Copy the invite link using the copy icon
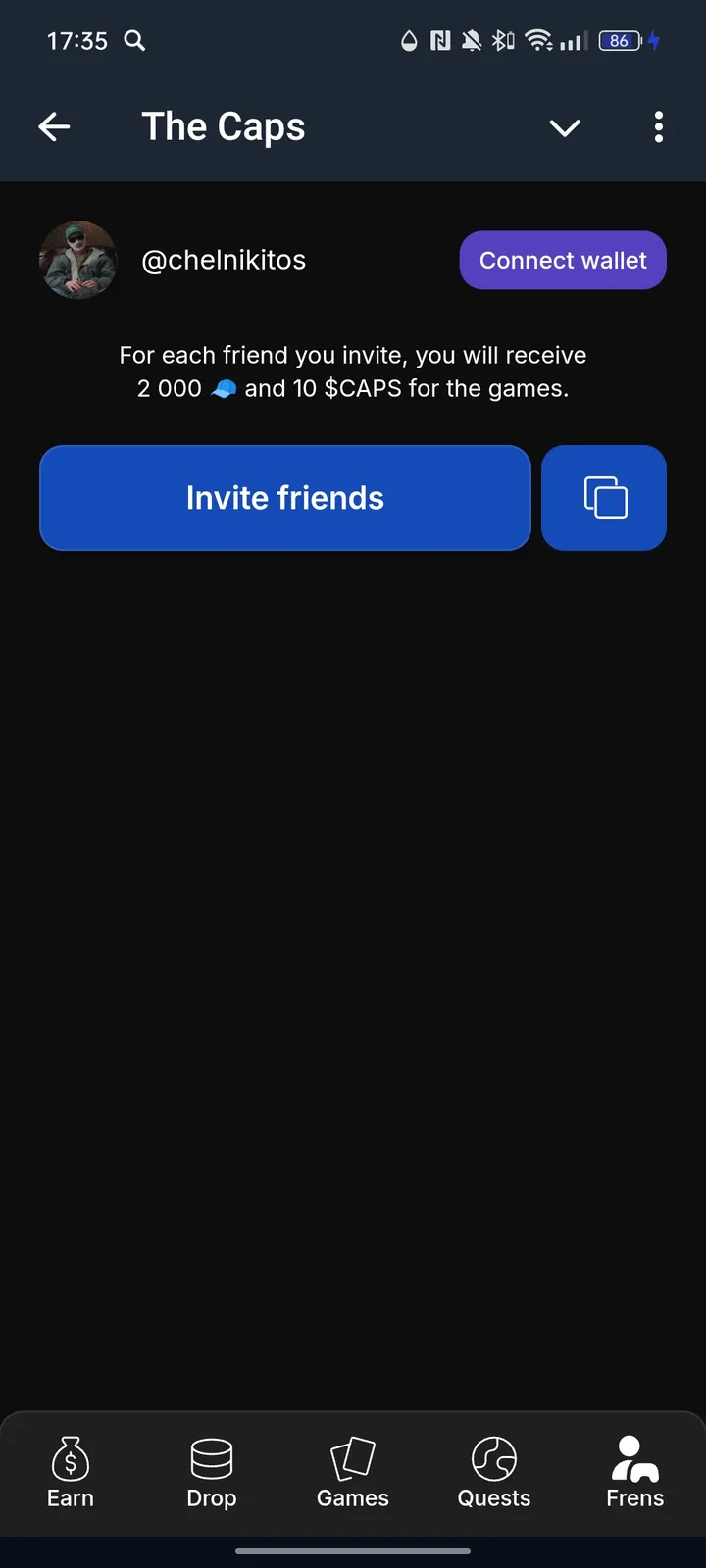706x1568 pixels. [x=604, y=497]
